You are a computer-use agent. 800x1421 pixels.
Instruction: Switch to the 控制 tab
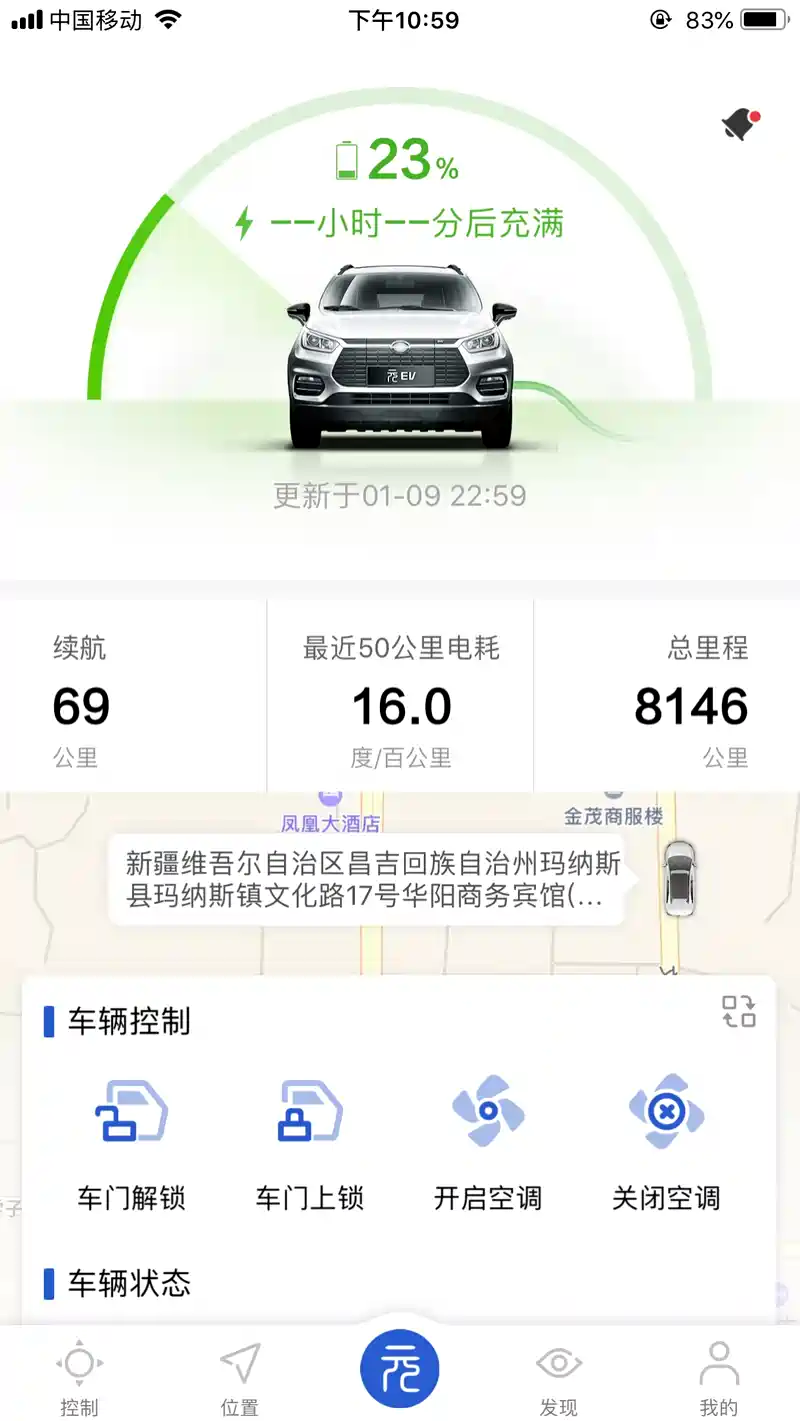[x=80, y=1378]
